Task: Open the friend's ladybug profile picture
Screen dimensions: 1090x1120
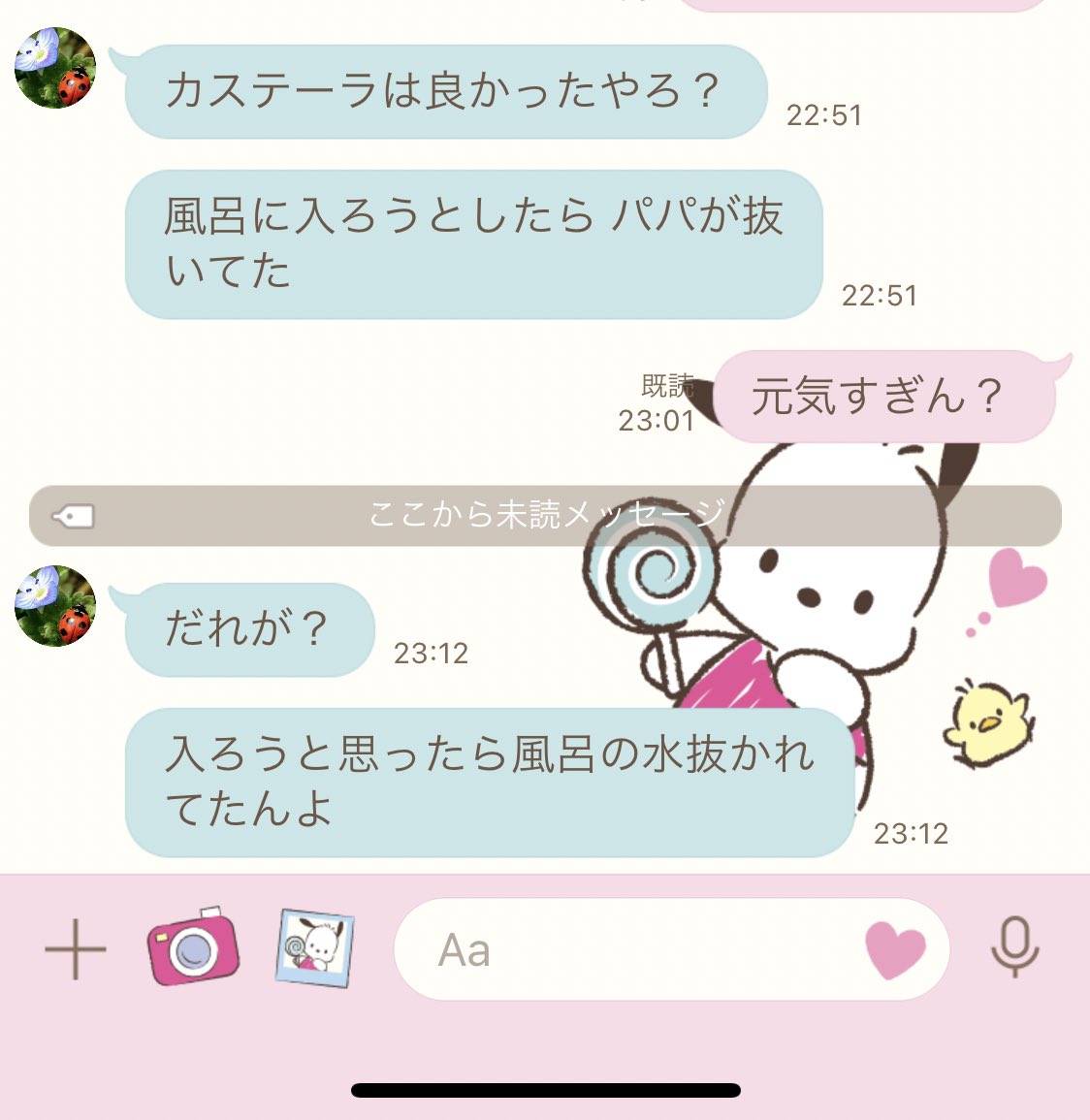Action: (x=55, y=68)
